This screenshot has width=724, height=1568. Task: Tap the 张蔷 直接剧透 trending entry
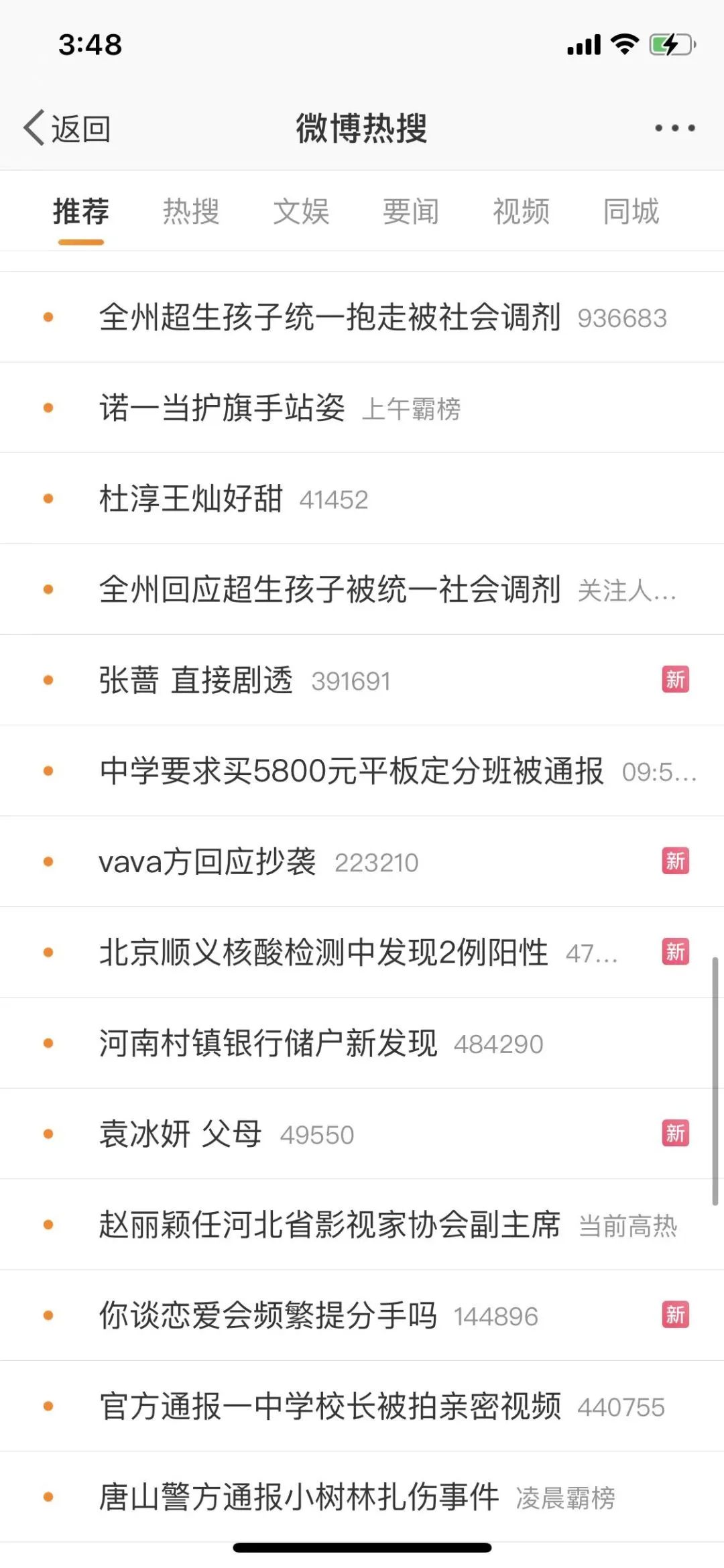point(196,680)
